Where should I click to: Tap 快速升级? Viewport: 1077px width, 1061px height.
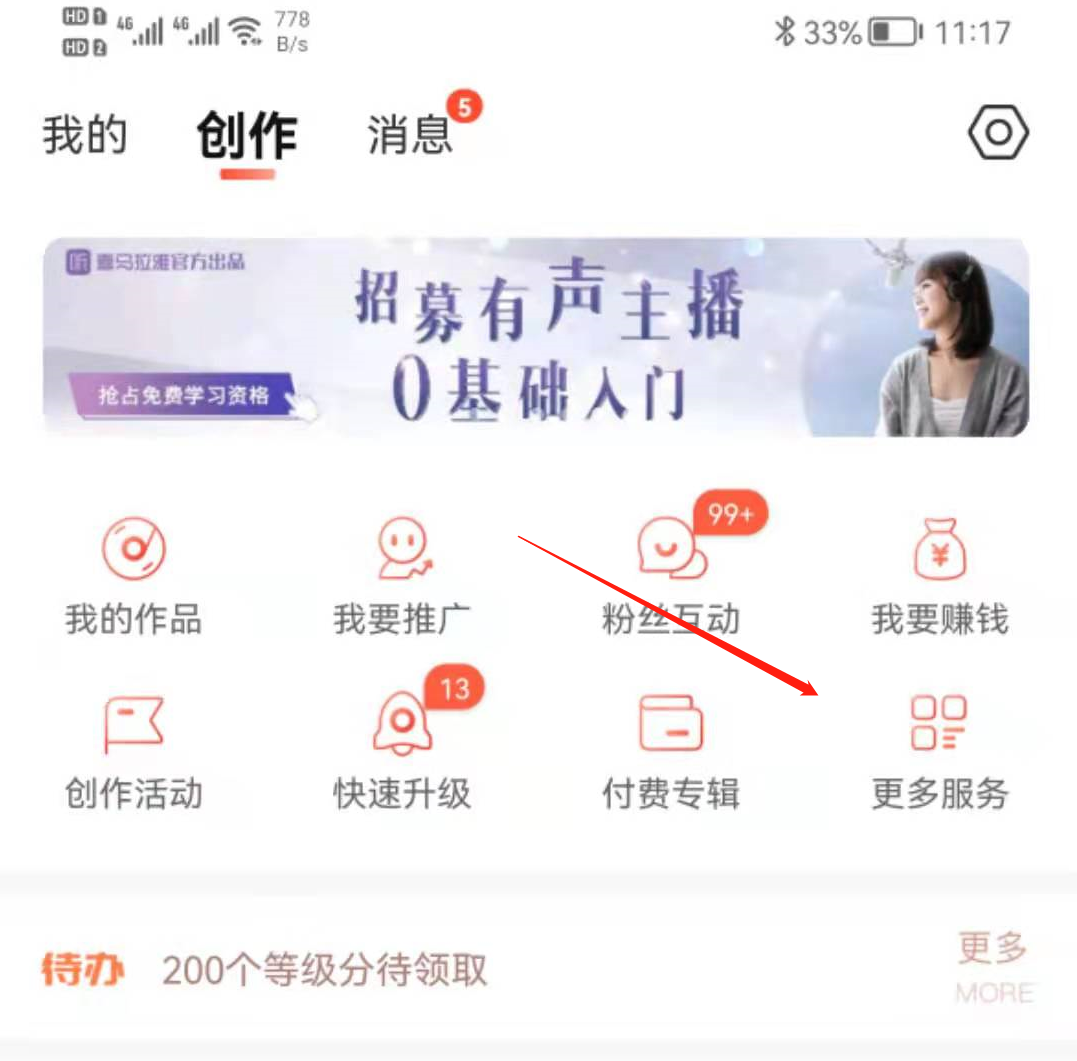(402, 751)
